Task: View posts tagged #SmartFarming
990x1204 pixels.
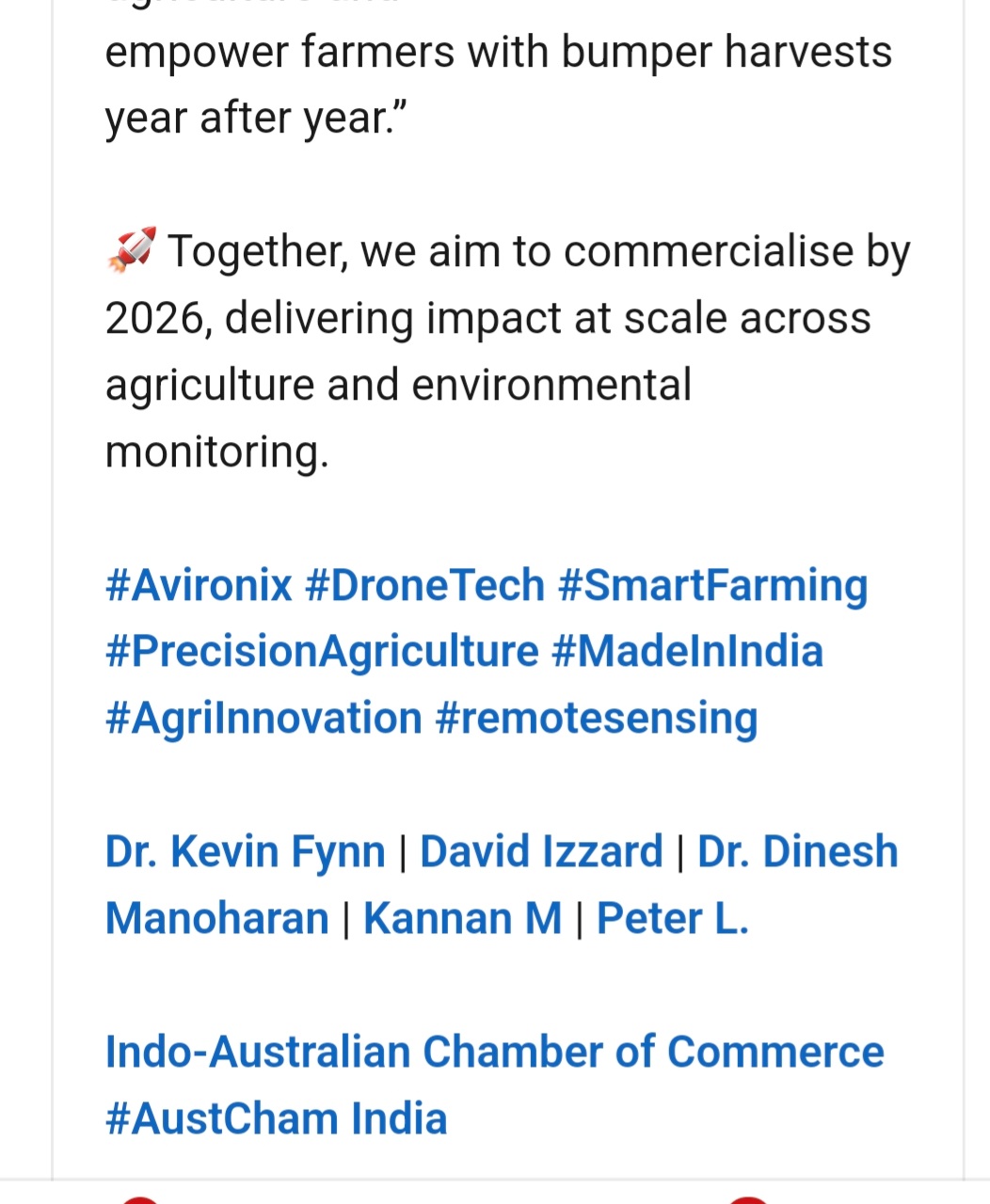Action: click(712, 585)
